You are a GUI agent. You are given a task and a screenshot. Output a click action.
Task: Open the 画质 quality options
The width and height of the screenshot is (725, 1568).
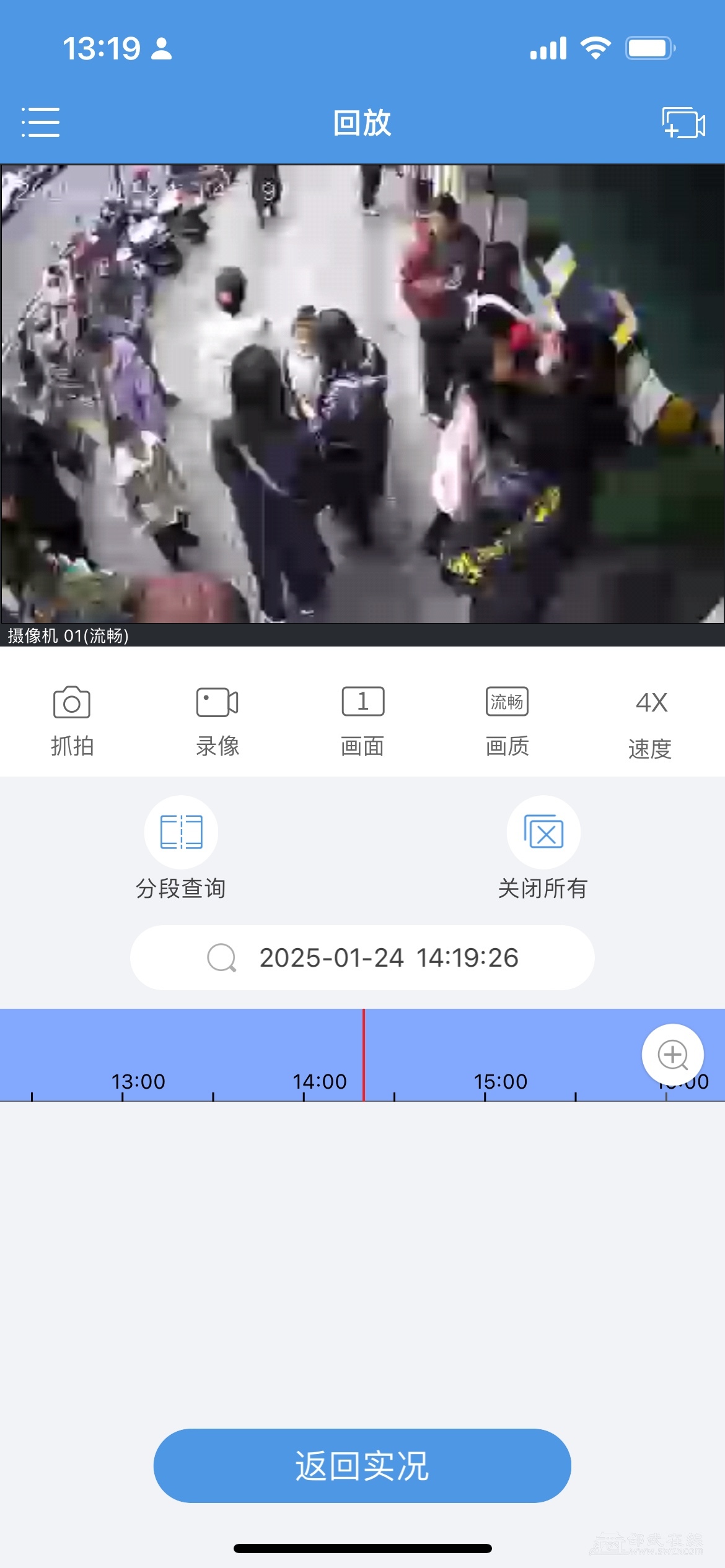coord(507,721)
